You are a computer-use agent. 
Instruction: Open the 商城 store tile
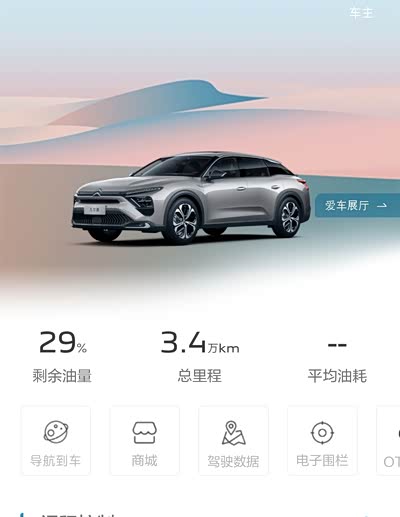tap(144, 441)
